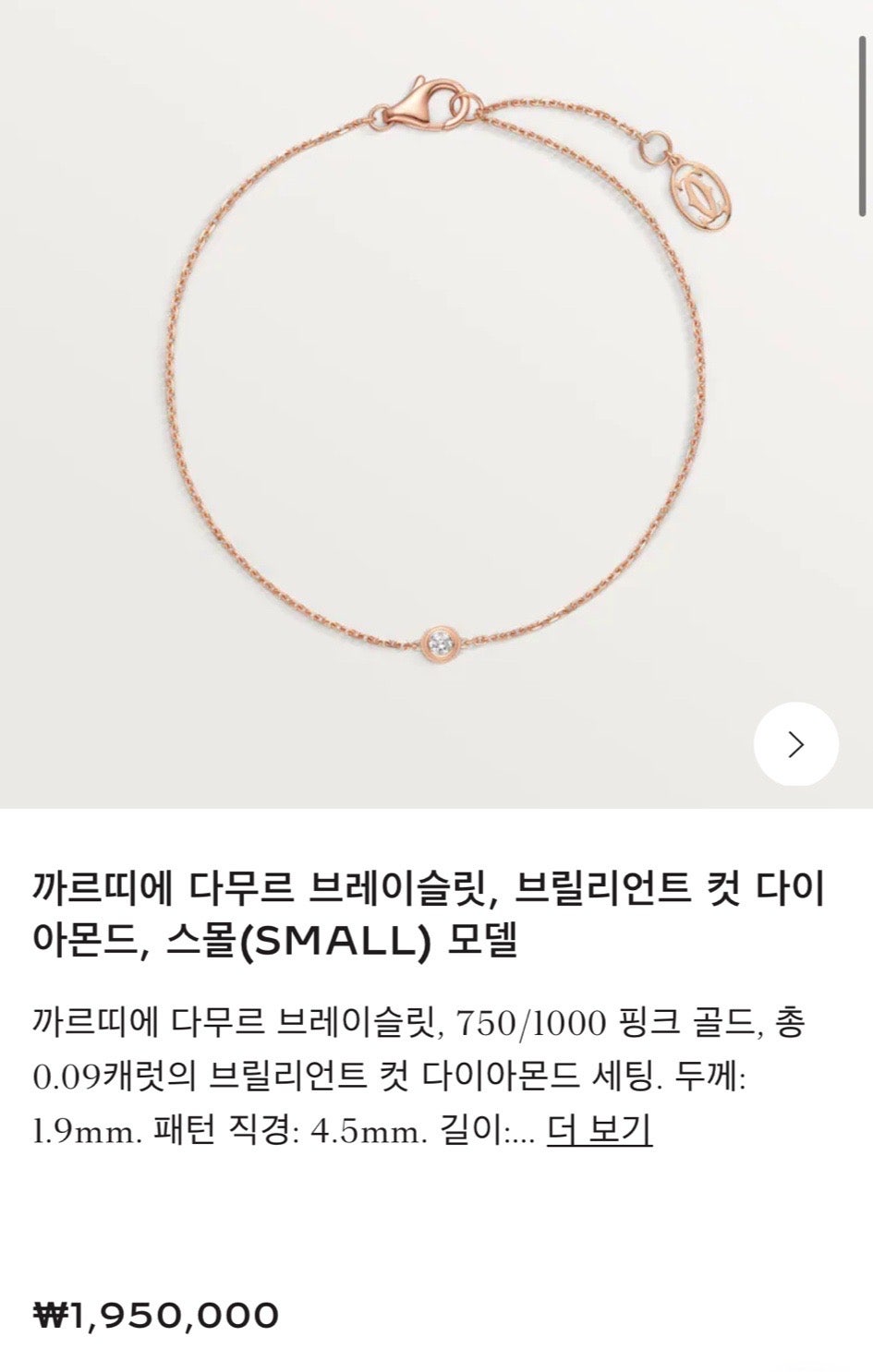Viewport: 873px width, 1372px height.
Task: Open the bracelet product photo
Action: (x=436, y=388)
